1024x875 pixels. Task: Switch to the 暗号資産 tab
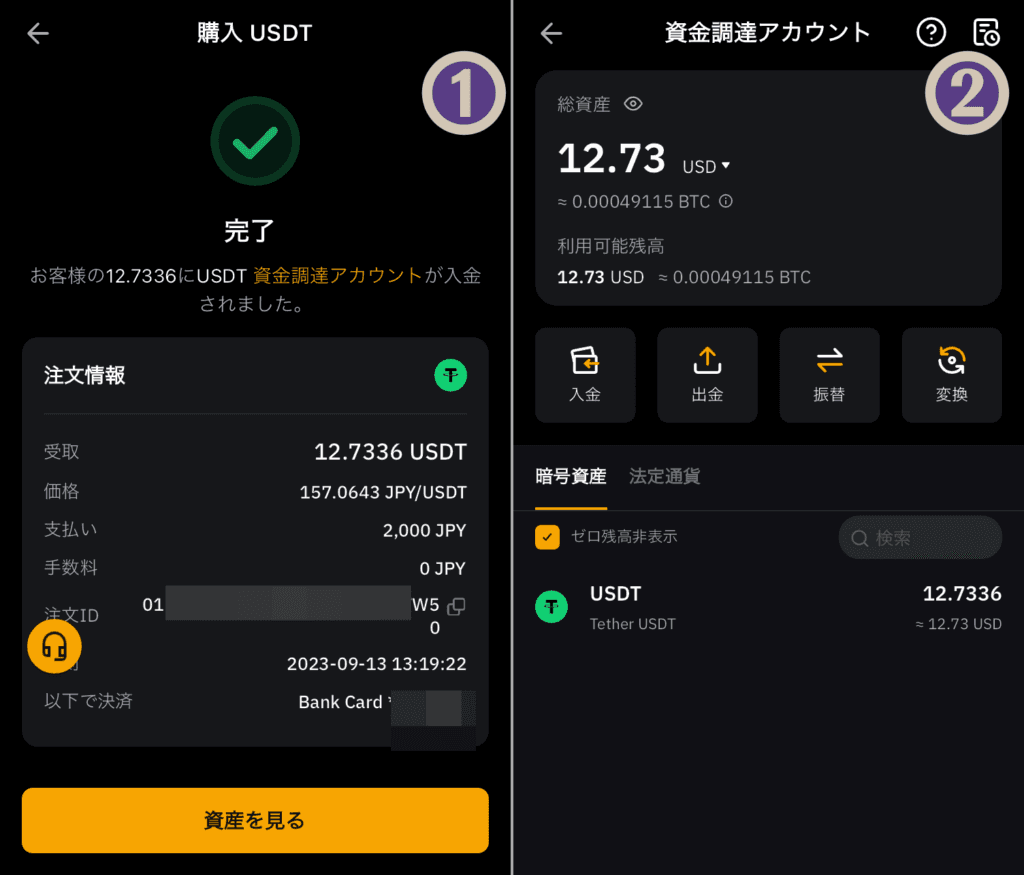571,477
